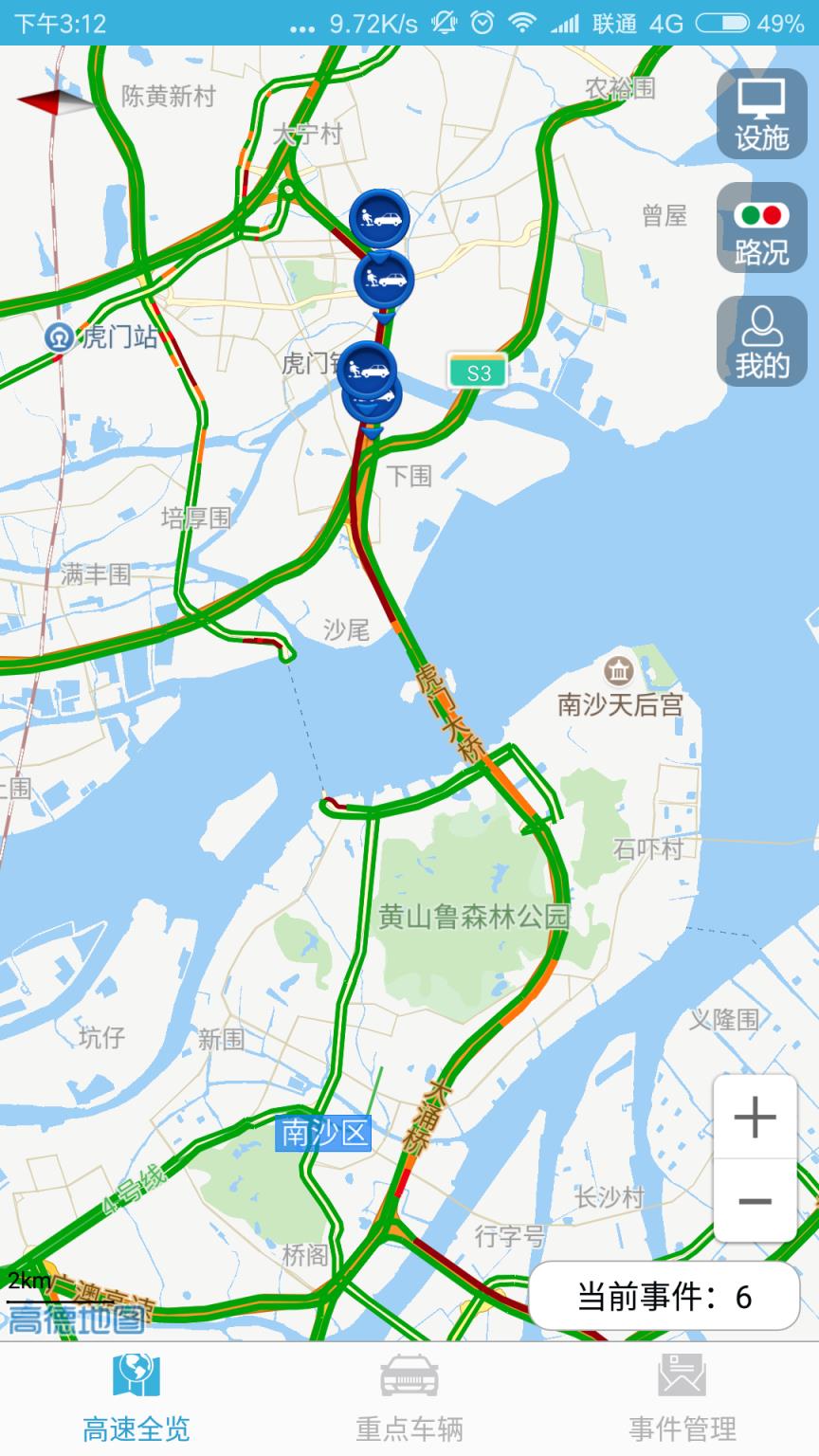Tap the 高德地图 map attribution logo
Screen dimensions: 819x1456
coord(76,1318)
